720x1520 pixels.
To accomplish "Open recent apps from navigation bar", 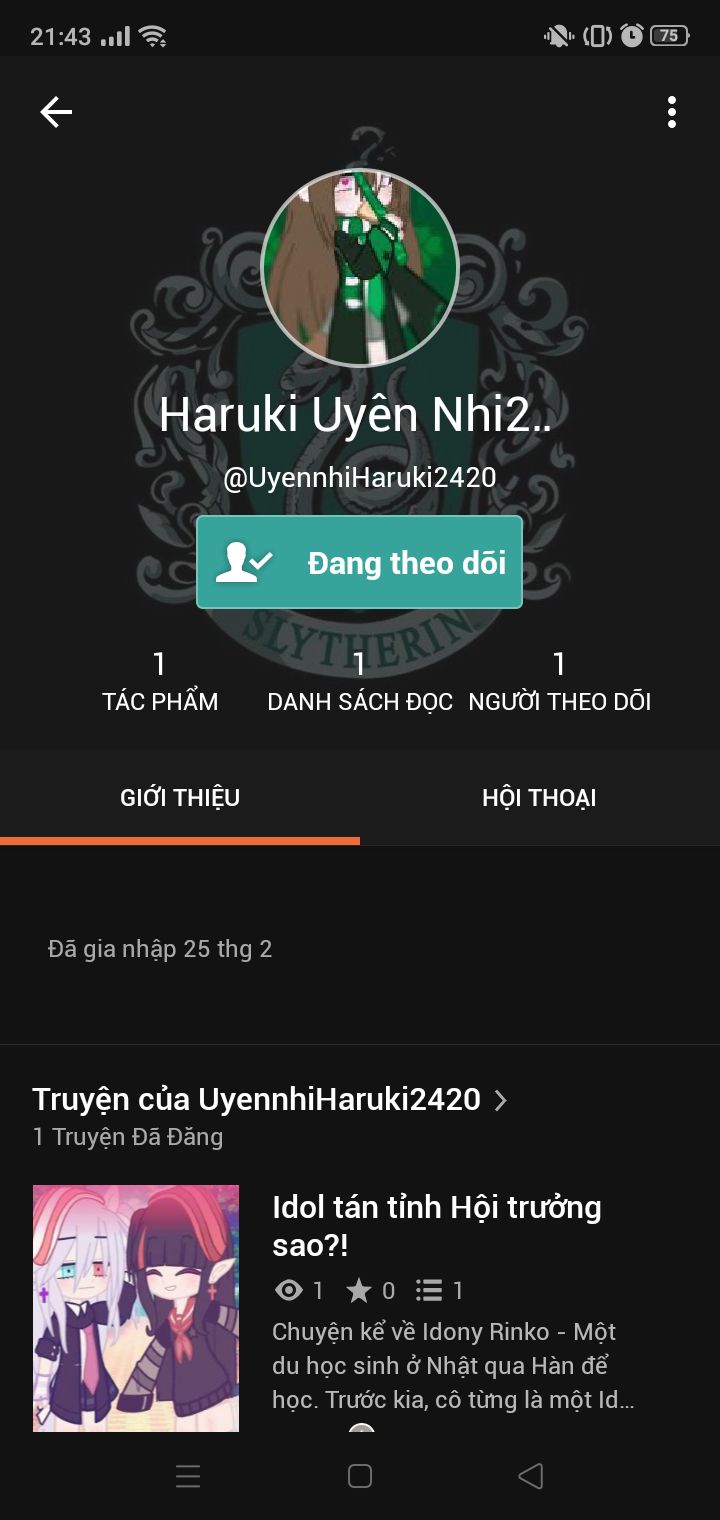I will coord(188,1476).
